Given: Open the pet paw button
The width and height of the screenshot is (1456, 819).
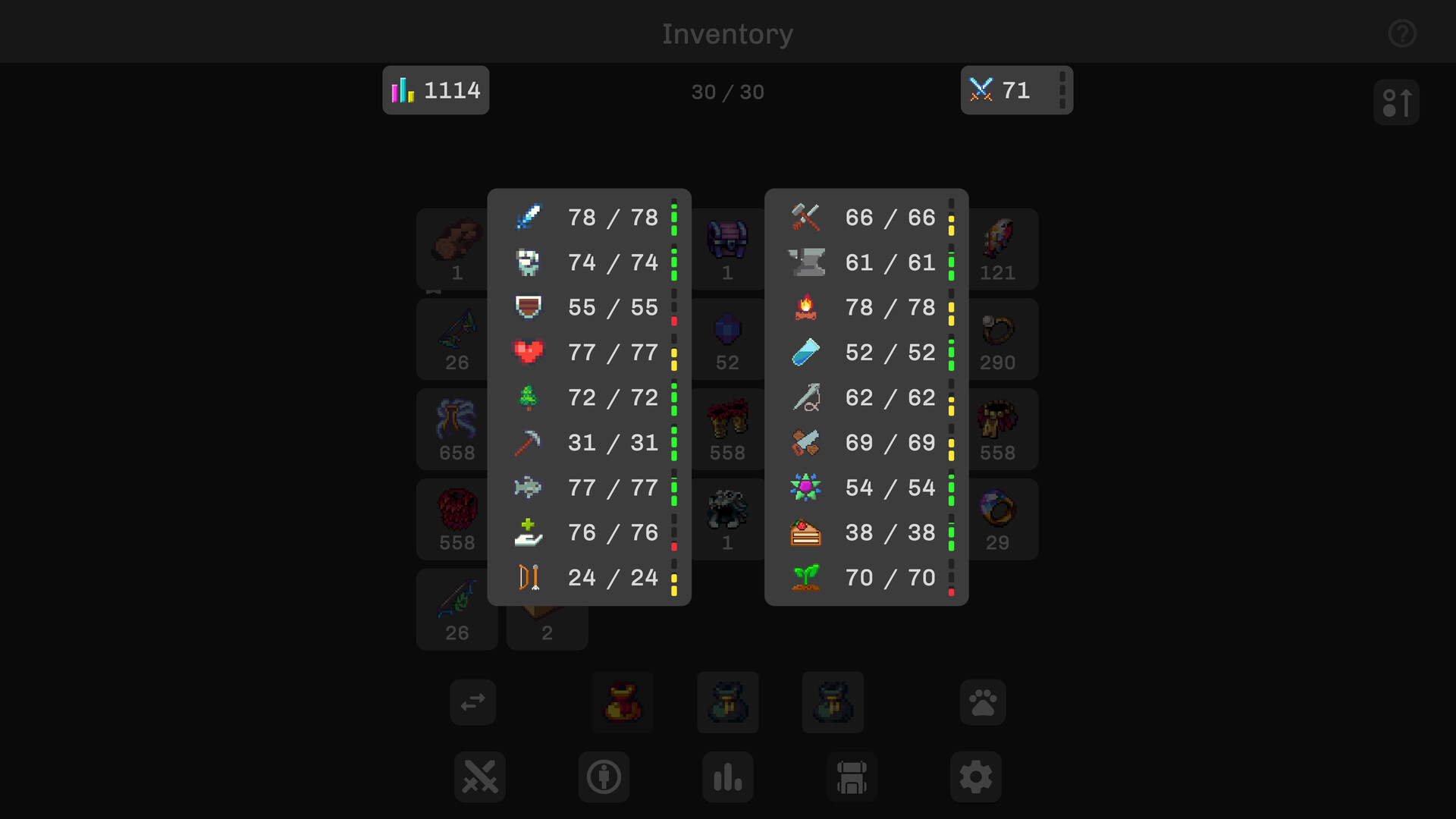Looking at the screenshot, I should 983,702.
